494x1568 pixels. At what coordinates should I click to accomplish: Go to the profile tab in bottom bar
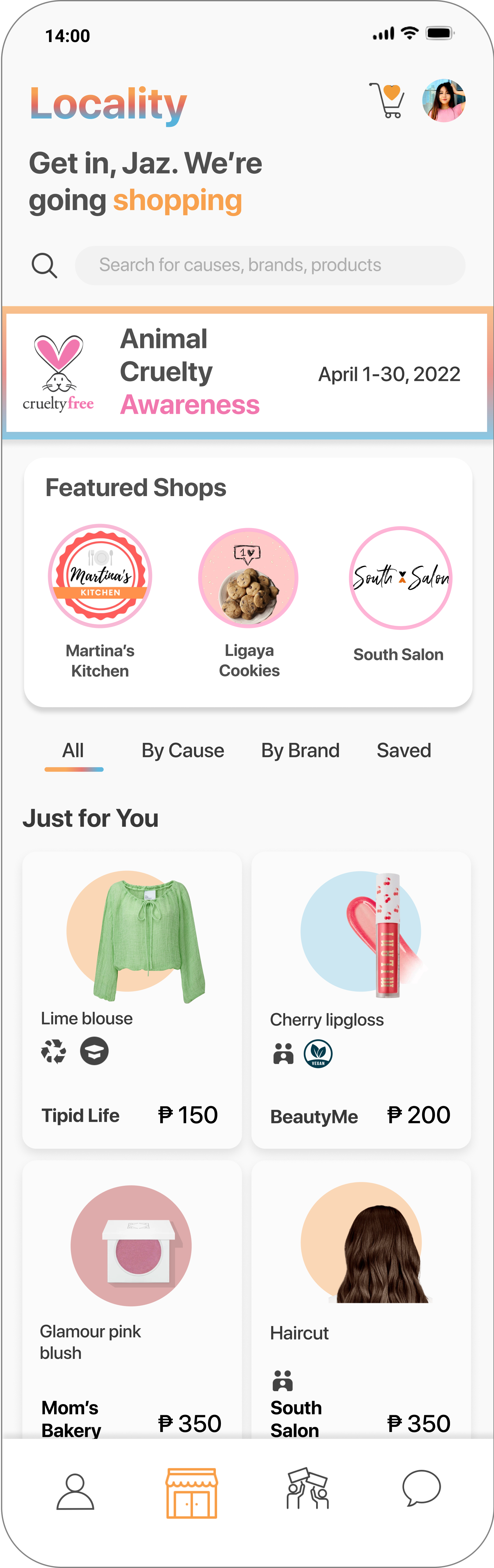pos(76,1492)
